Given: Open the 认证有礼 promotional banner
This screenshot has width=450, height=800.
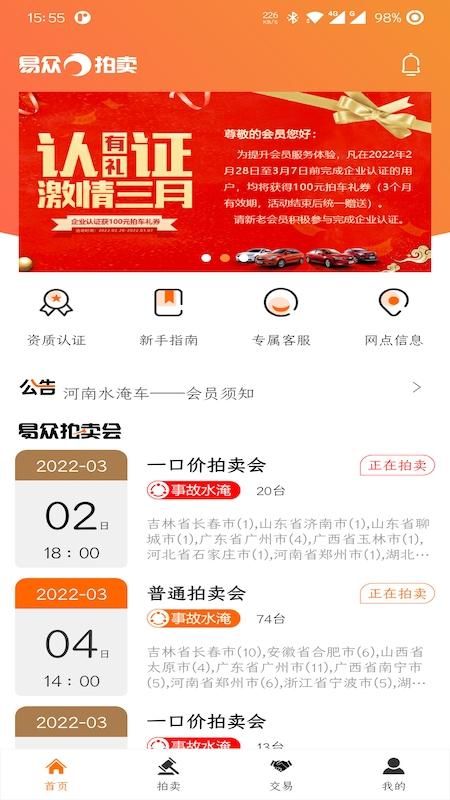Looking at the screenshot, I should click(x=225, y=182).
